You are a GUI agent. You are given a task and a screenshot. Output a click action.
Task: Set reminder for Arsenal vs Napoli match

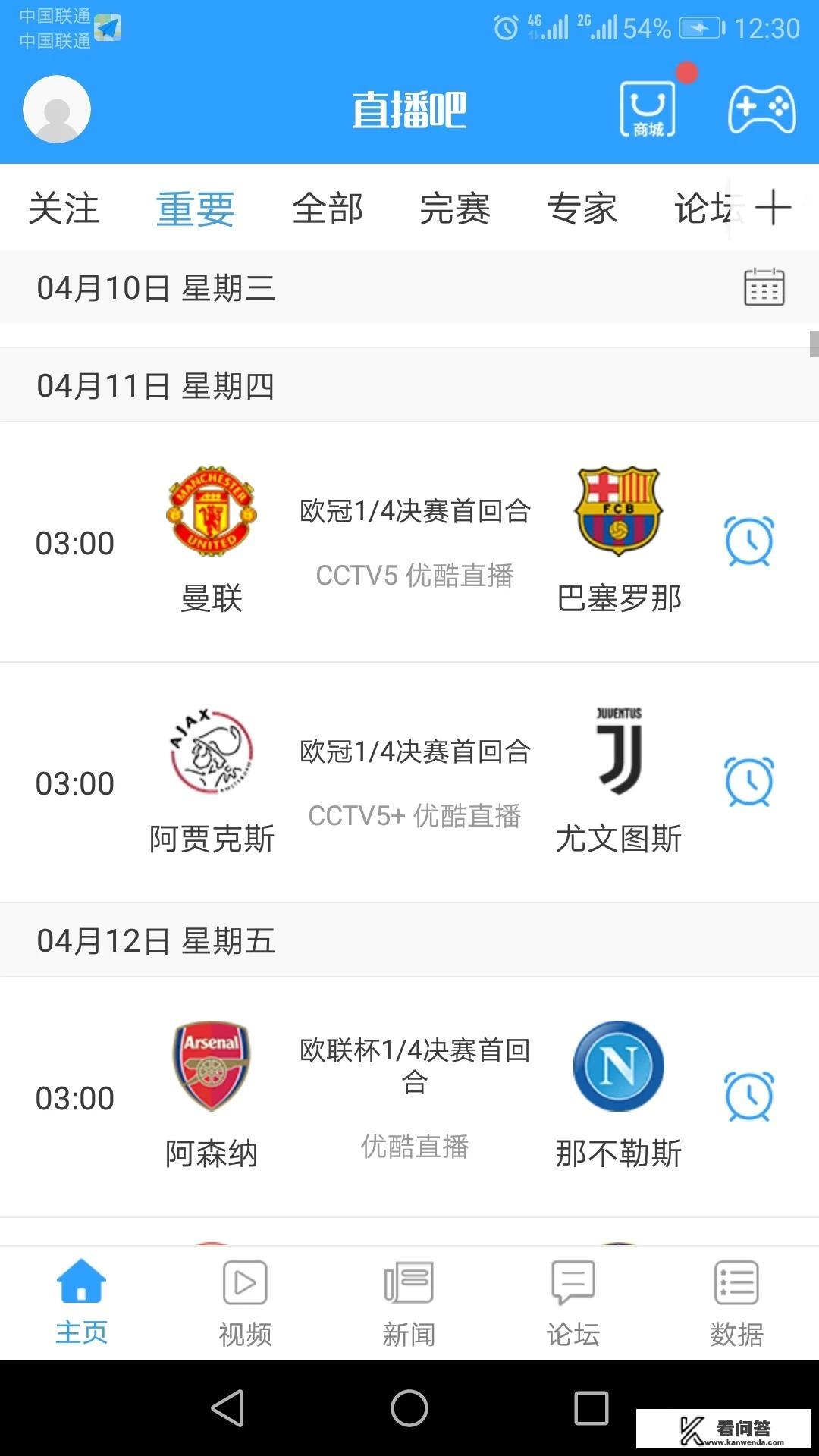click(749, 1097)
